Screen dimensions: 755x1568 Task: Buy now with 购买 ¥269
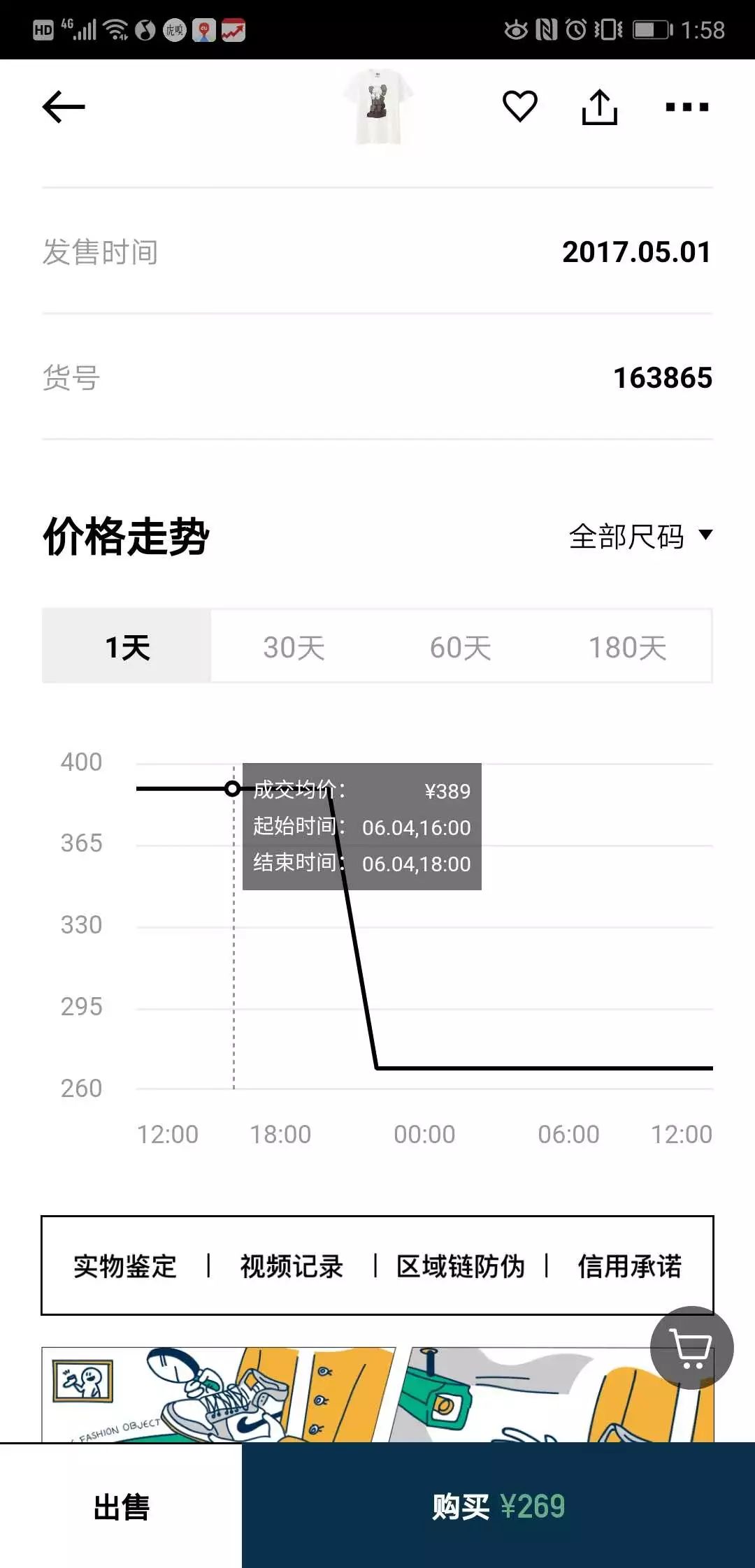tap(498, 1507)
